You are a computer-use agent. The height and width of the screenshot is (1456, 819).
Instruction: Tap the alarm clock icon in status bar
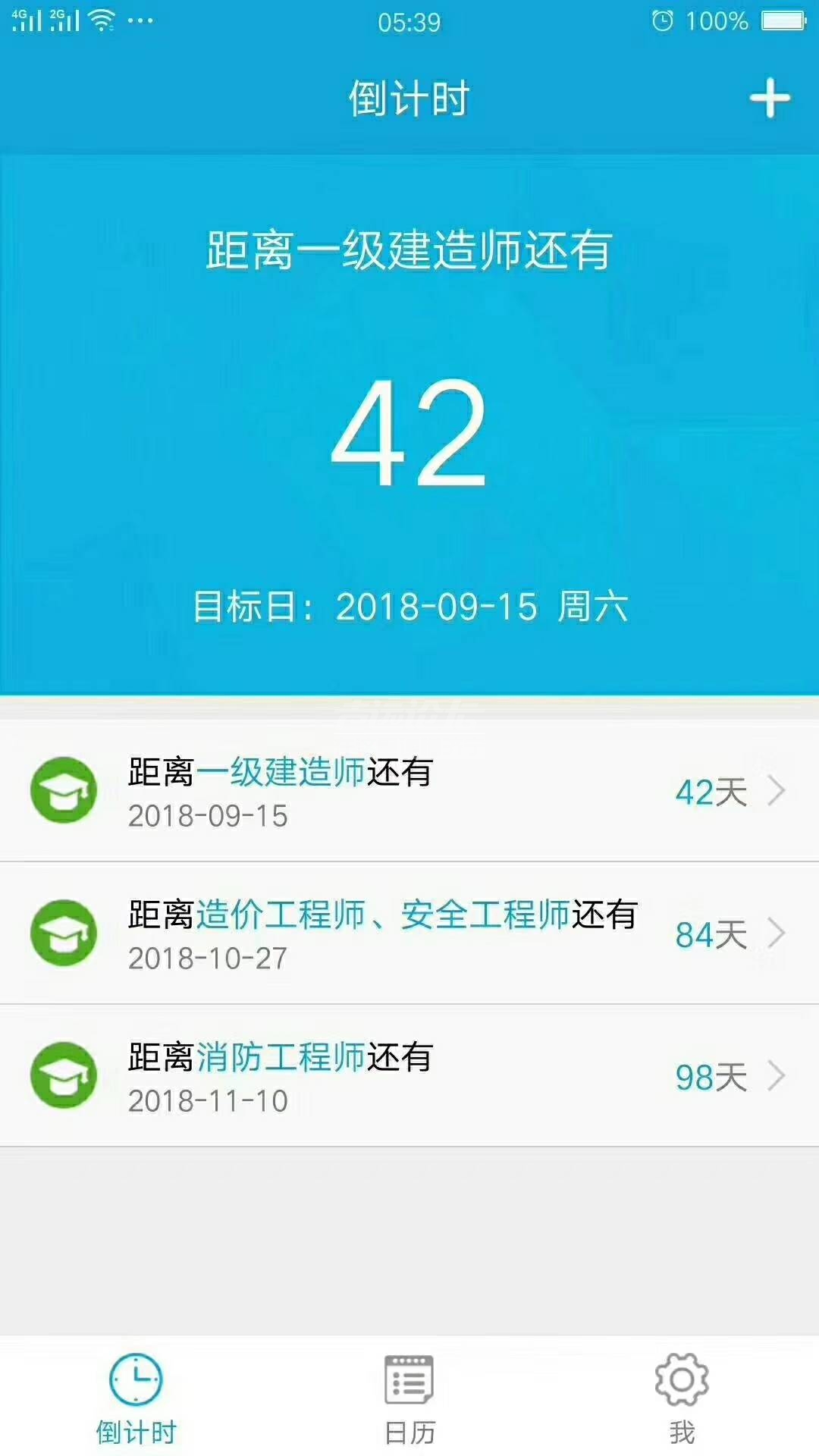(661, 21)
